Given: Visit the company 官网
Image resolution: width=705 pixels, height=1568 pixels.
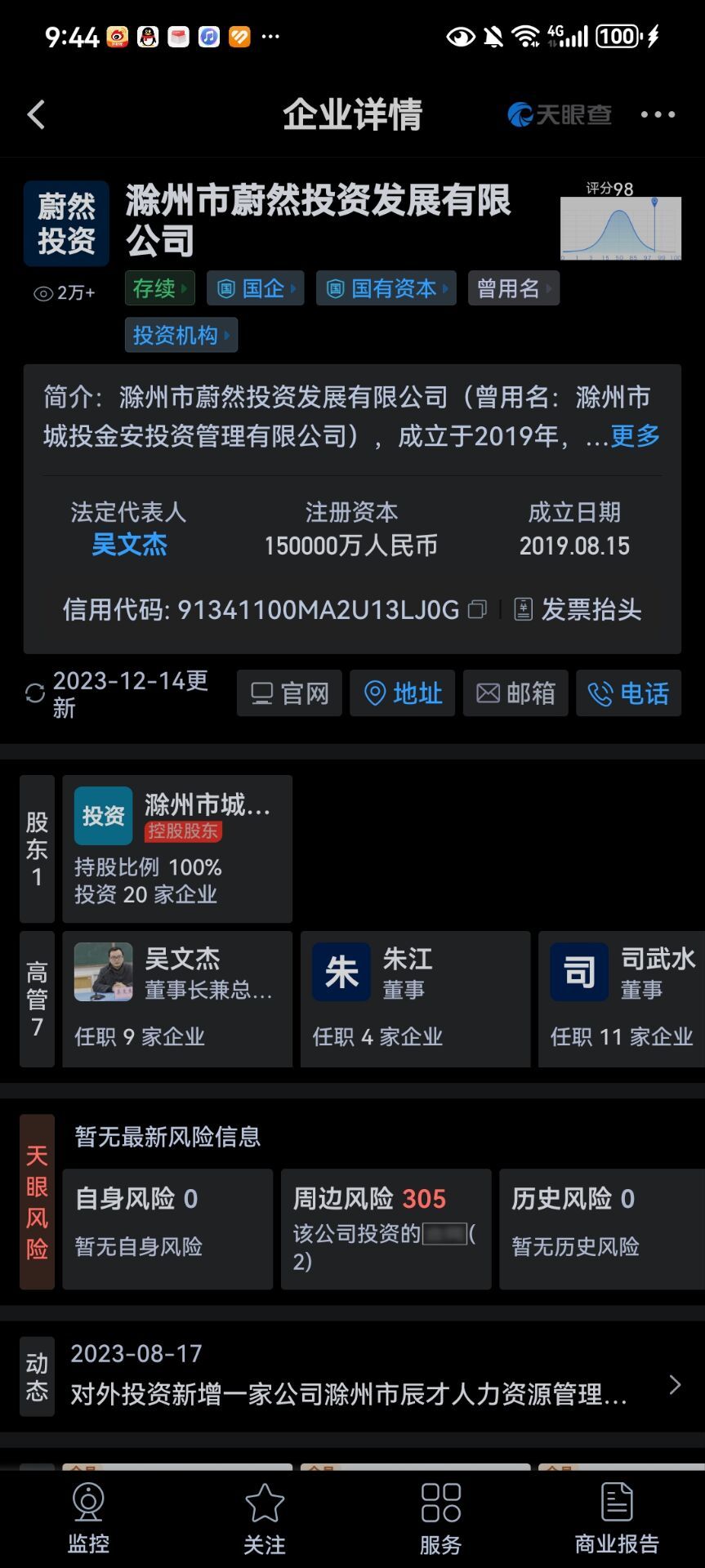Looking at the screenshot, I should (289, 693).
